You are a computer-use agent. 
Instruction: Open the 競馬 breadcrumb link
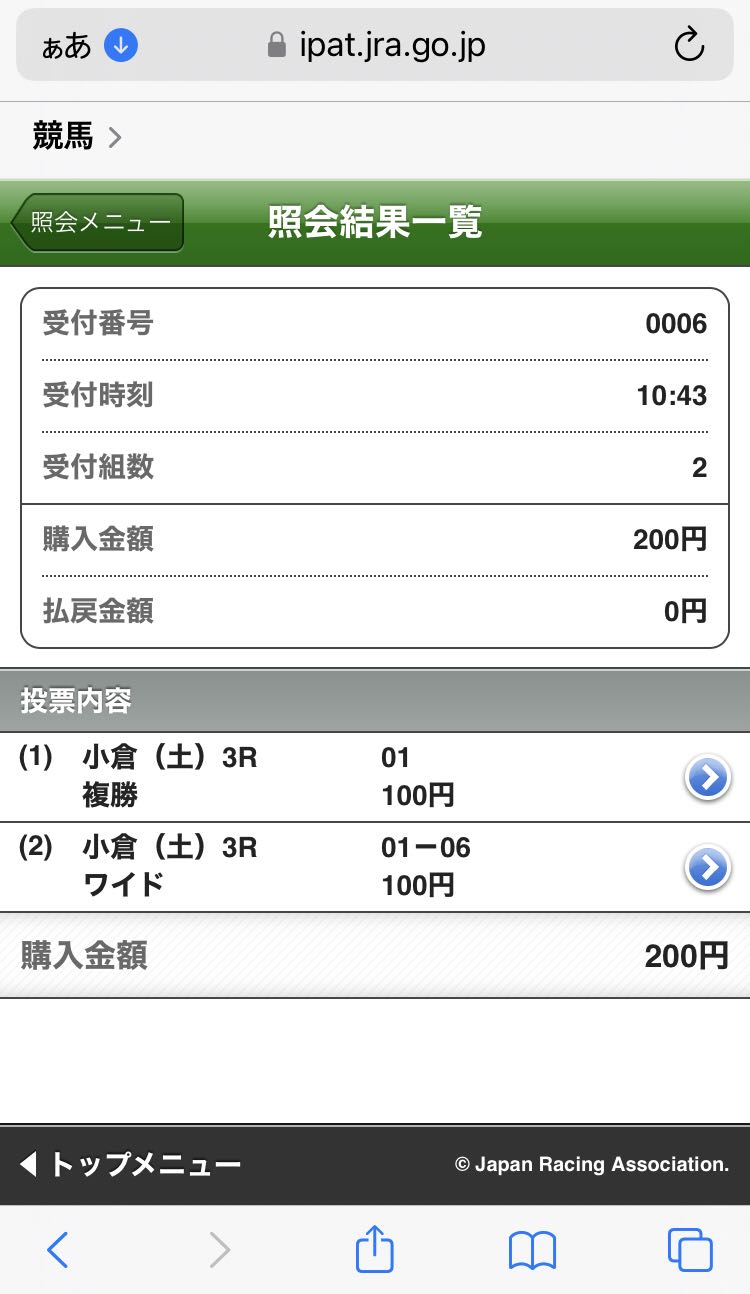pyautogui.click(x=76, y=137)
